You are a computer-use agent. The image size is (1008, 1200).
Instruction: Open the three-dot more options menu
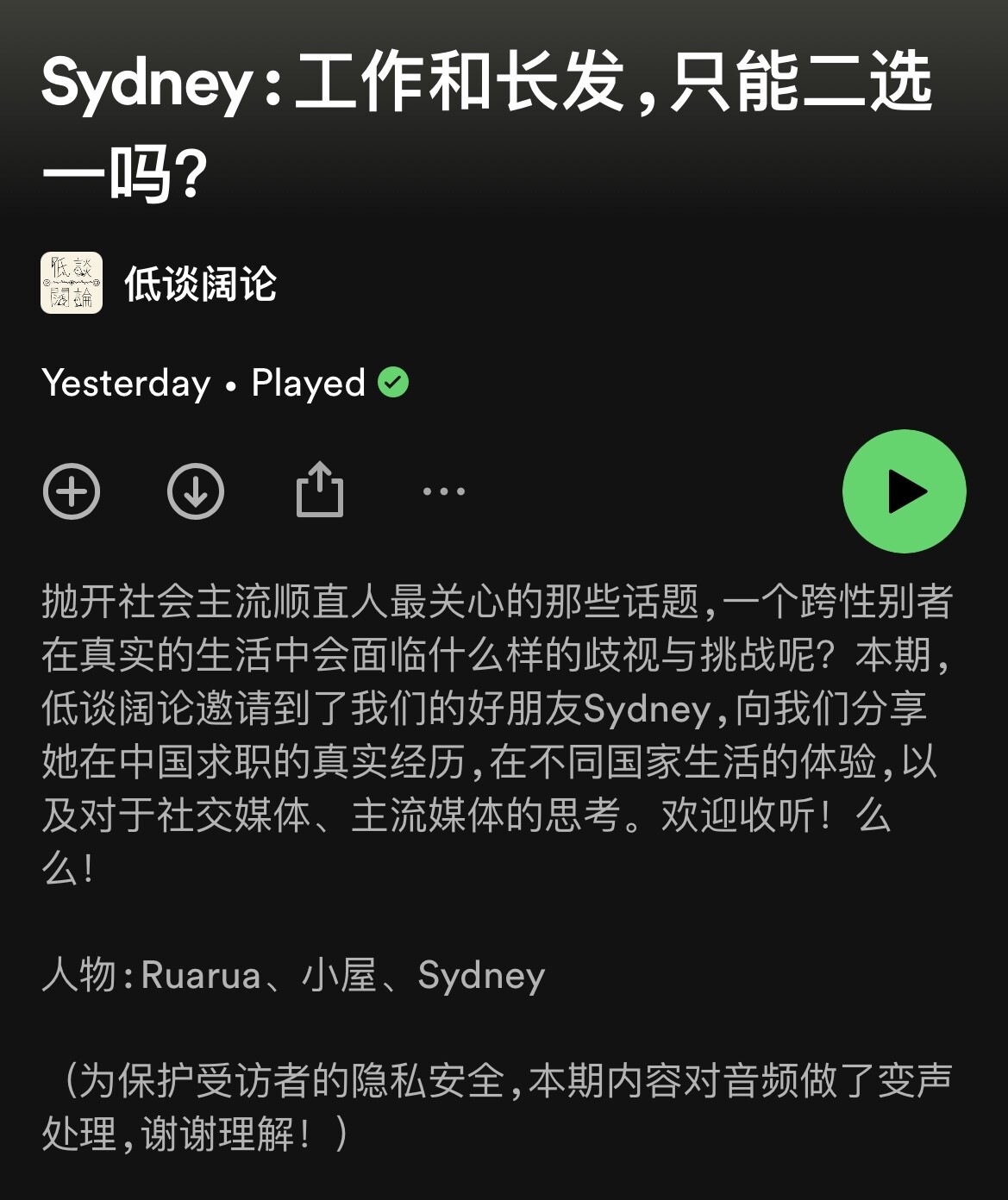pyautogui.click(x=444, y=491)
